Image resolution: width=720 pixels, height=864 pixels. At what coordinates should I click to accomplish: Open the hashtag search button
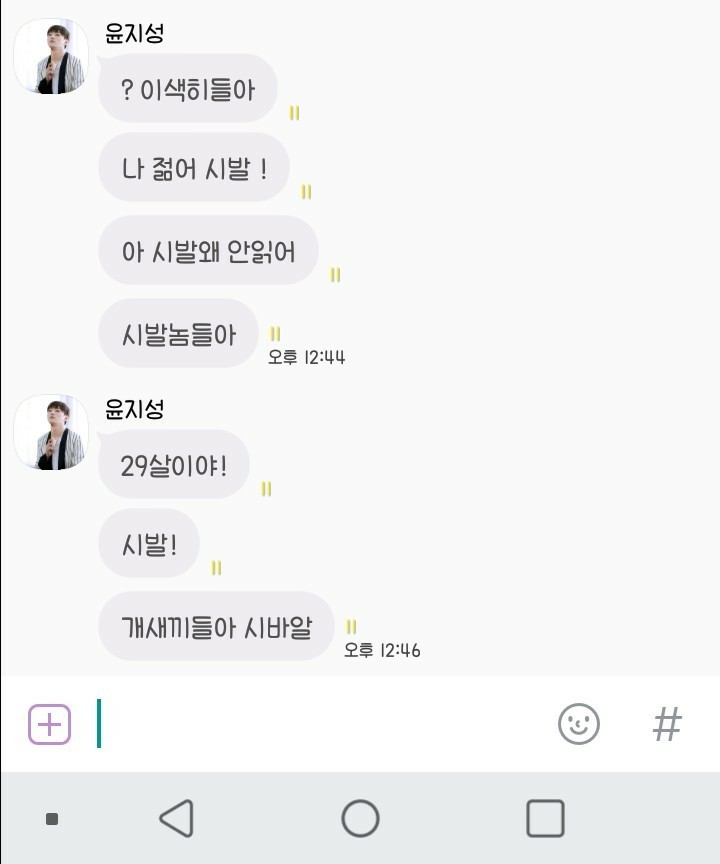(667, 724)
